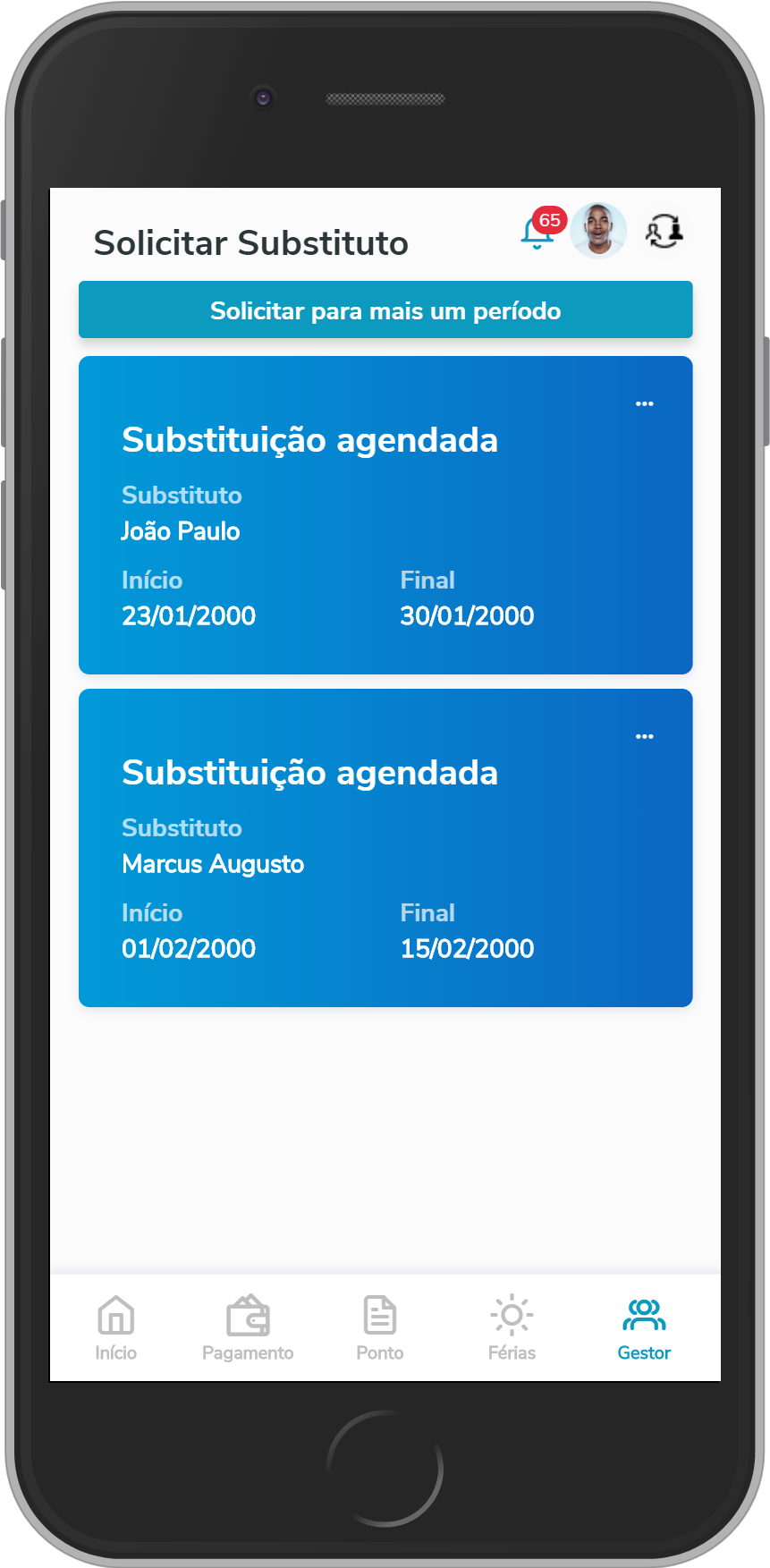The image size is (770, 1568).
Task: Tap Solicitar para mais um período
Action: pos(385,310)
